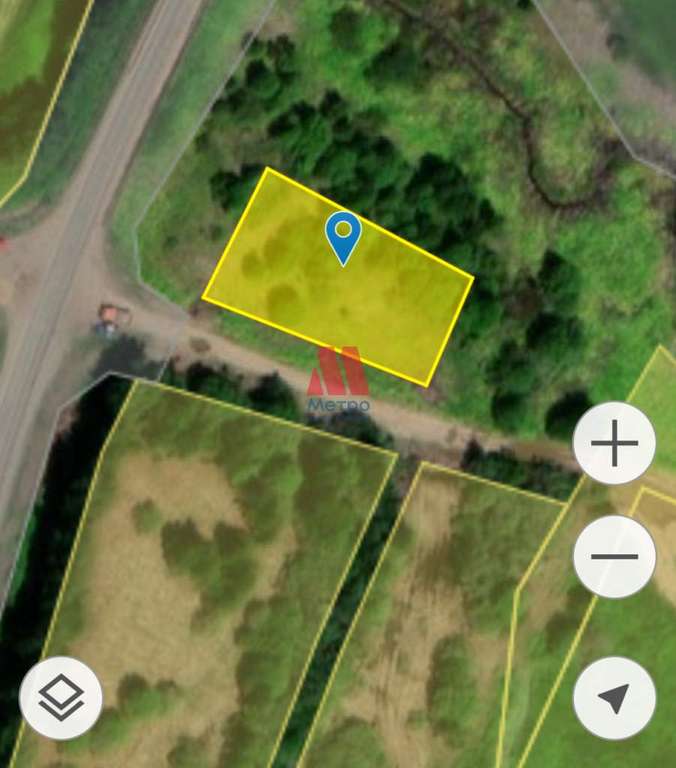Open the map layers selector
Screen dimensions: 676x768
pyautogui.click(x=61, y=698)
